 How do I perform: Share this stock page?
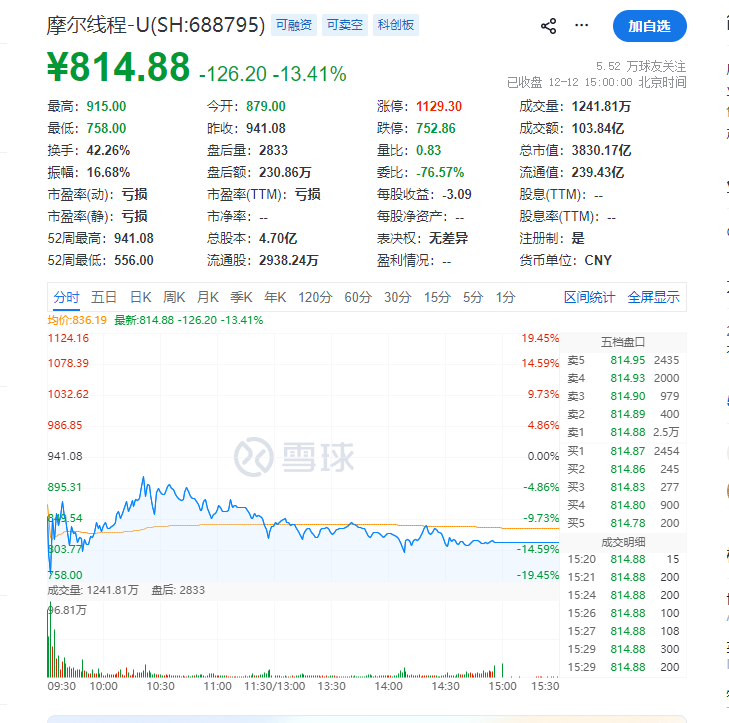pos(548,27)
